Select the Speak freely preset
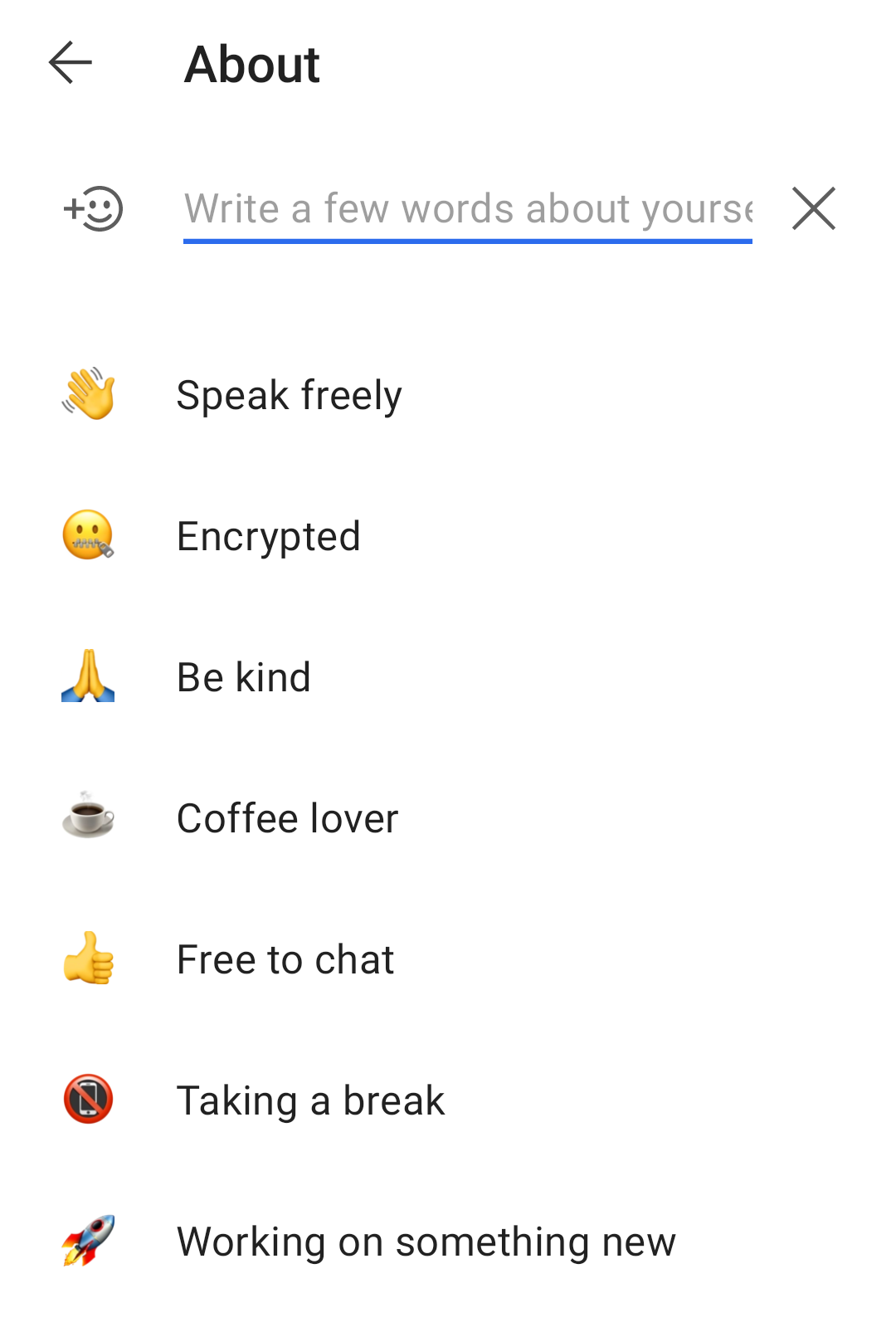This screenshot has width=896, height=1332. [x=289, y=394]
